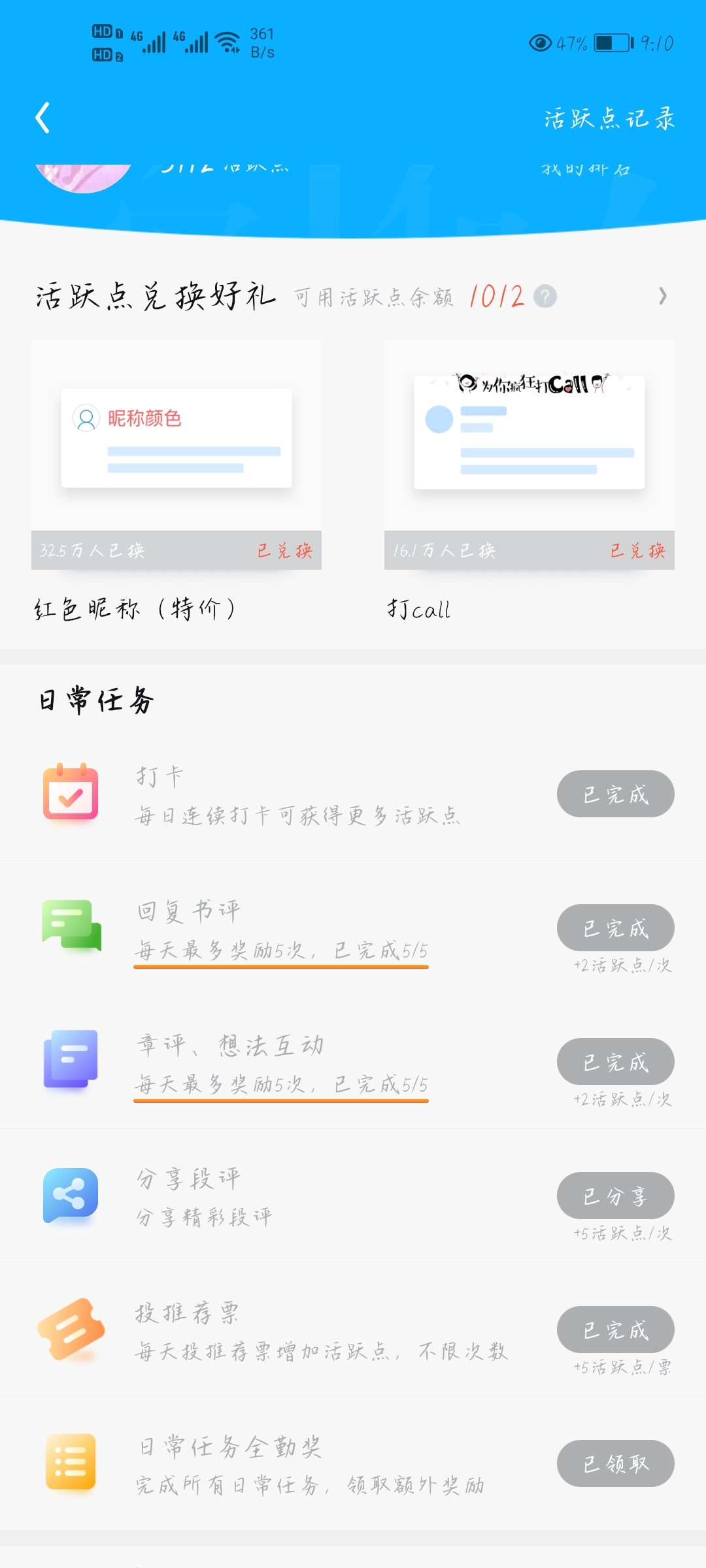Screen dimensions: 706x1568
Task: Tap 已领取 button for 日常任务全勤奖
Action: click(x=616, y=1463)
